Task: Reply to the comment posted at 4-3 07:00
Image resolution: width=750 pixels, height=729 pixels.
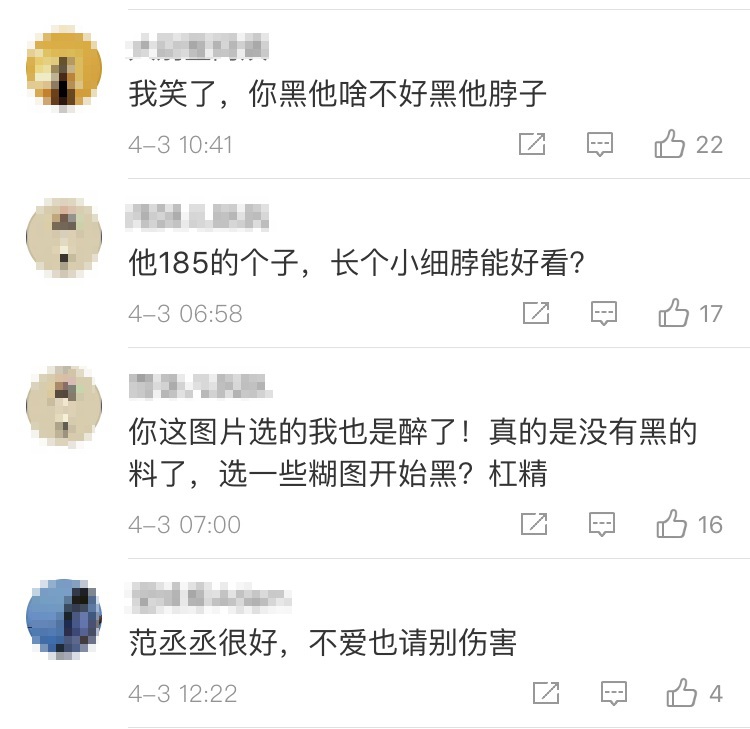Action: pos(601,524)
